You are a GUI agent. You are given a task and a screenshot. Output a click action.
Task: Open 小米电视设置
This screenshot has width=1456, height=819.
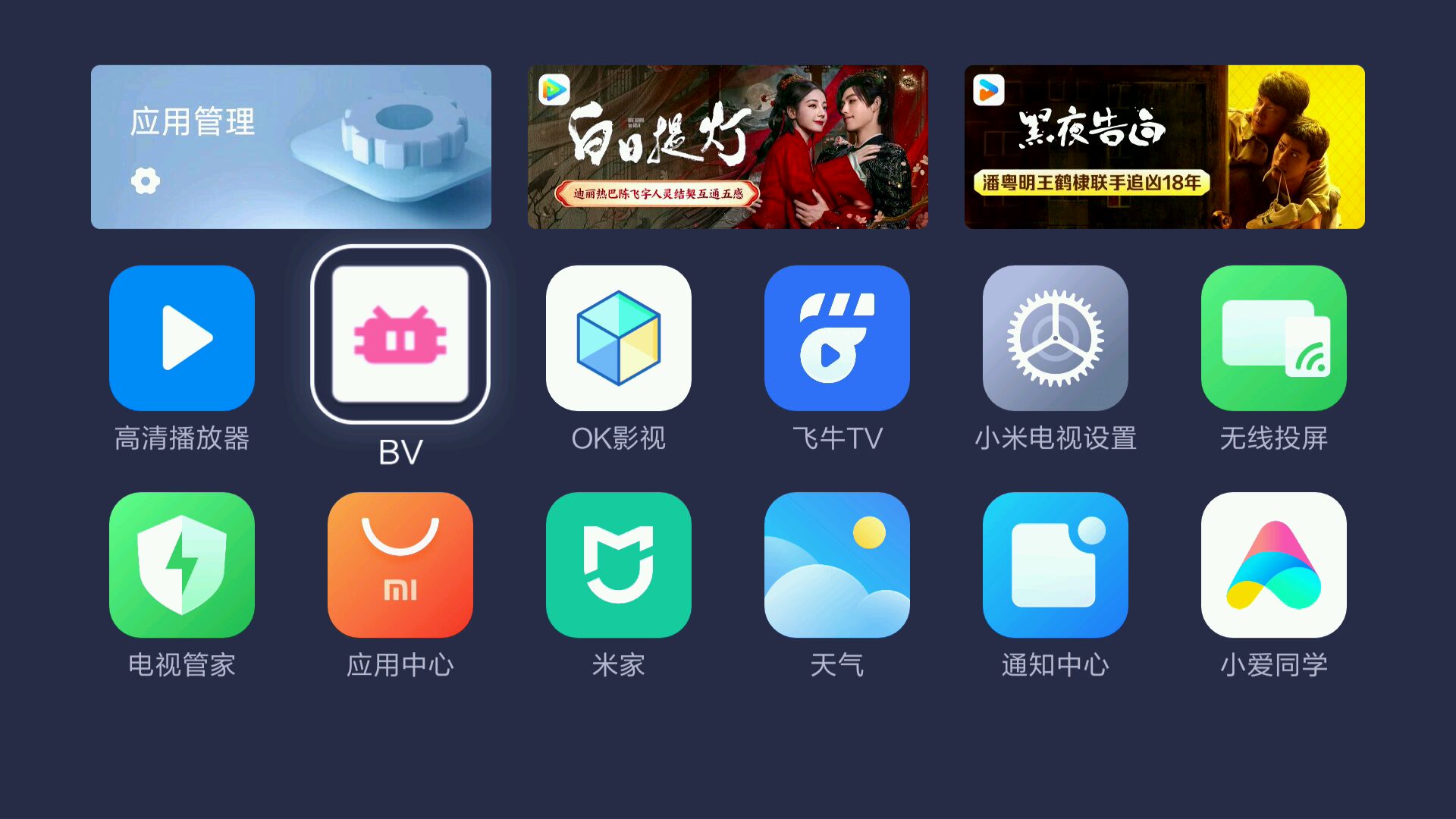point(1056,338)
